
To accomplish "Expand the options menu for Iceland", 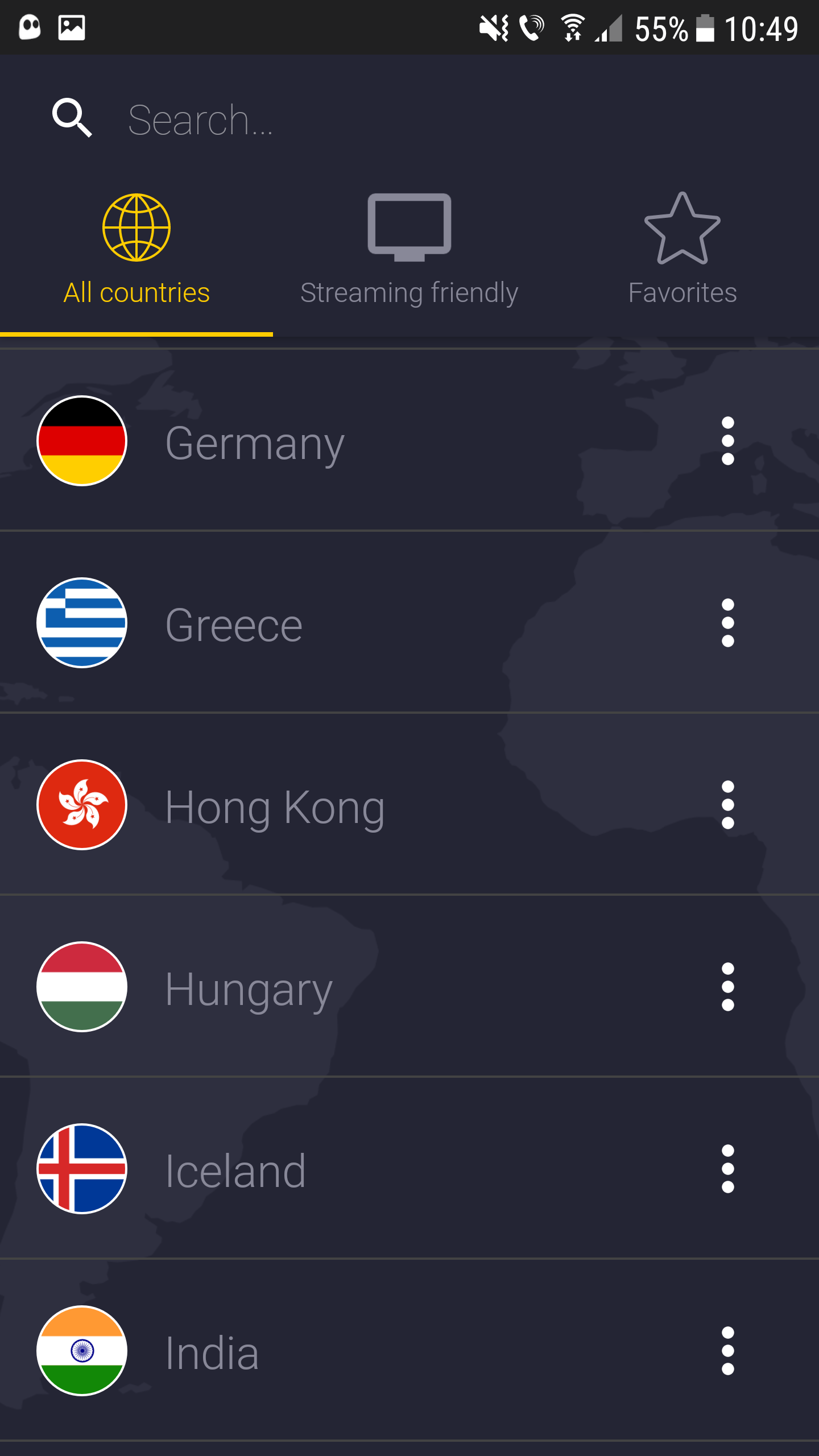I will pos(727,1169).
